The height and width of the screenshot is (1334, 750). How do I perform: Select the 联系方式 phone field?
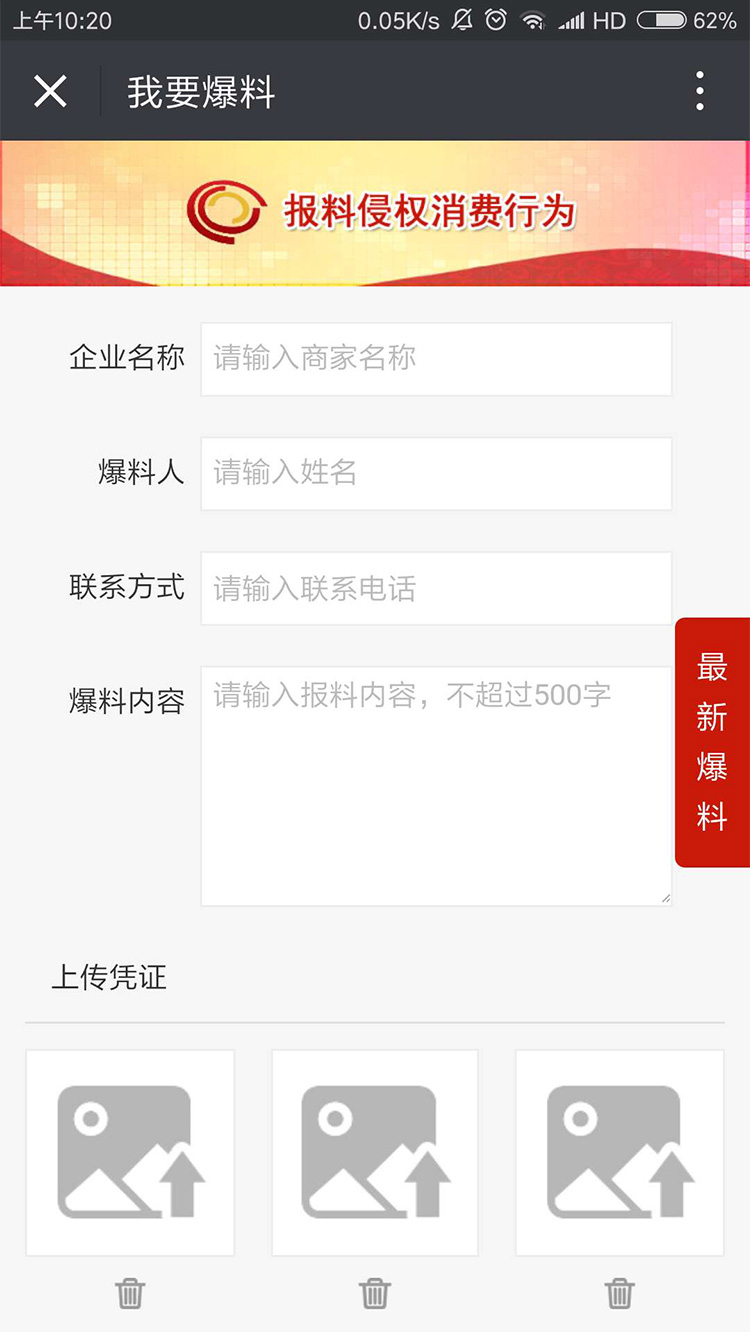tap(436, 588)
